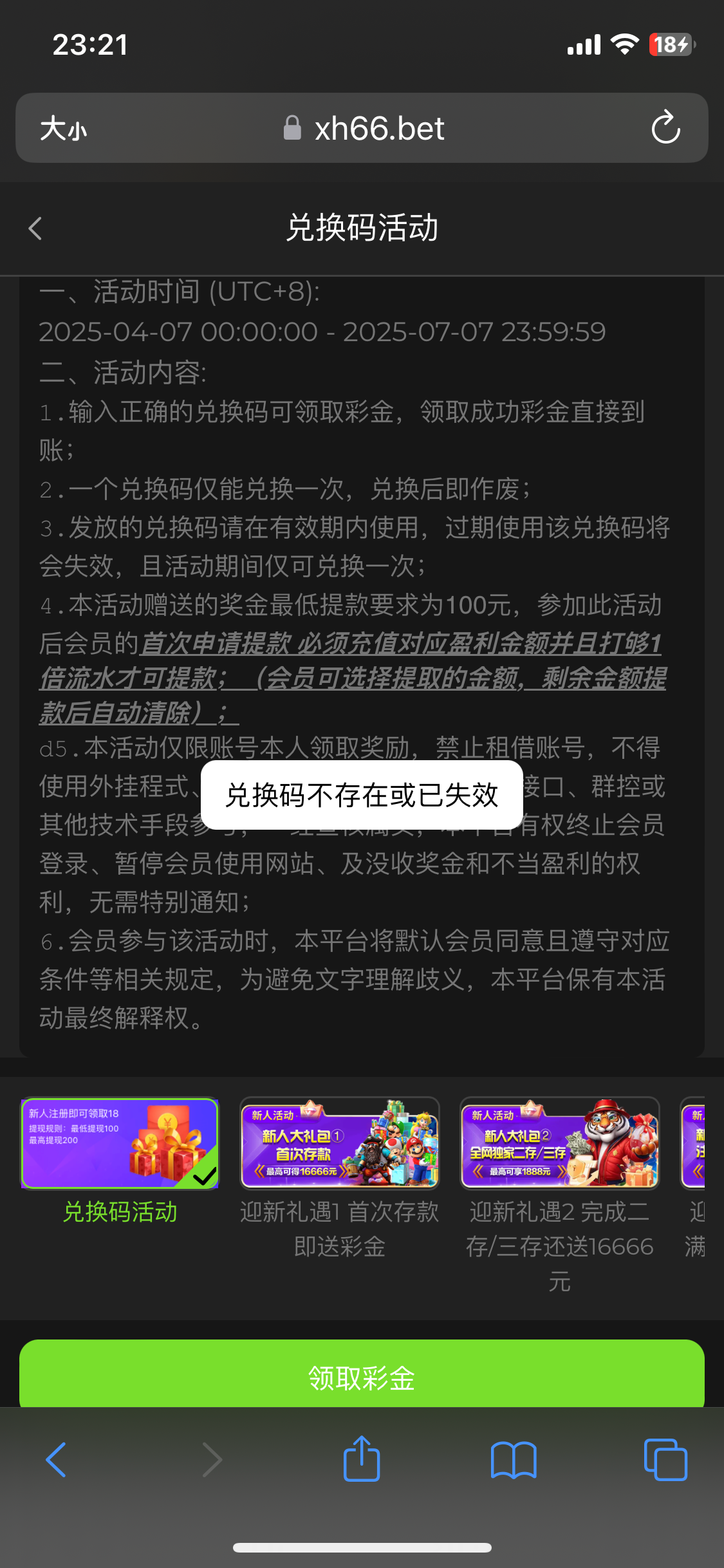Open the Safari share sheet

[x=362, y=1460]
